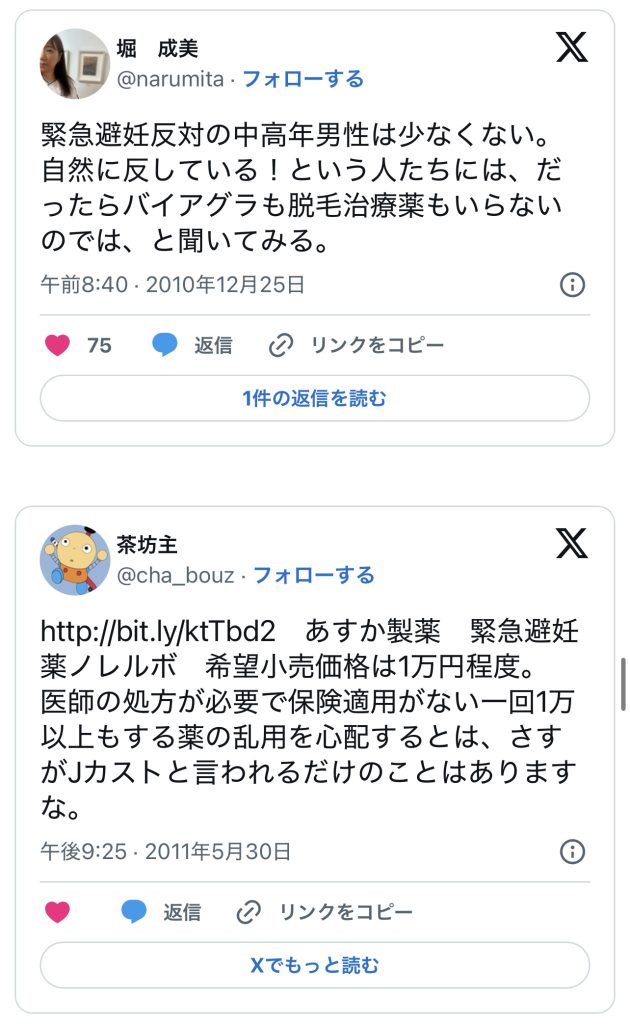This screenshot has height=1024, width=630.
Task: Reply to 茶坊主's tweet
Action: click(161, 912)
